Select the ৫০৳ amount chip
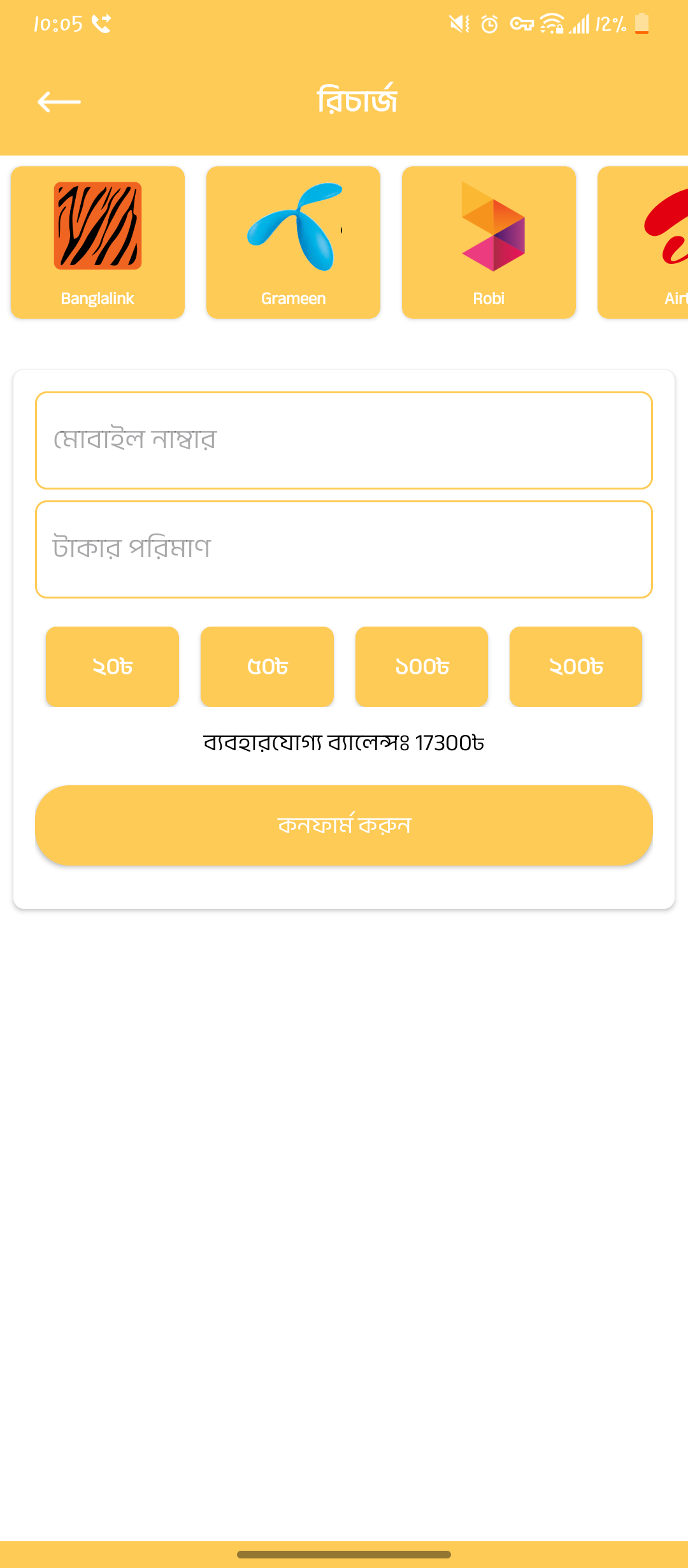Image resolution: width=688 pixels, height=1568 pixels. click(x=267, y=667)
